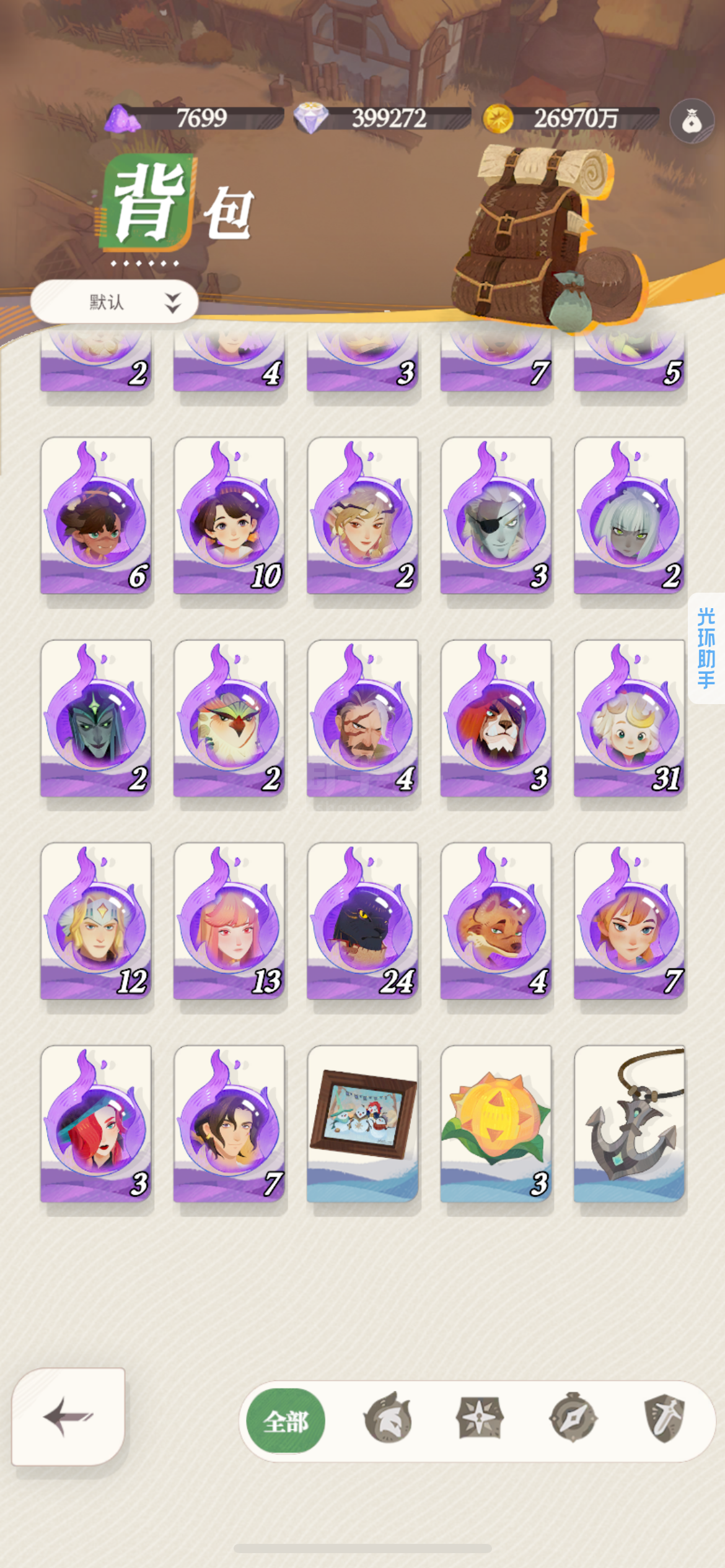This screenshot has height=1568, width=725.
Task: Select the eyepatch character soul card
Action: coord(496,515)
